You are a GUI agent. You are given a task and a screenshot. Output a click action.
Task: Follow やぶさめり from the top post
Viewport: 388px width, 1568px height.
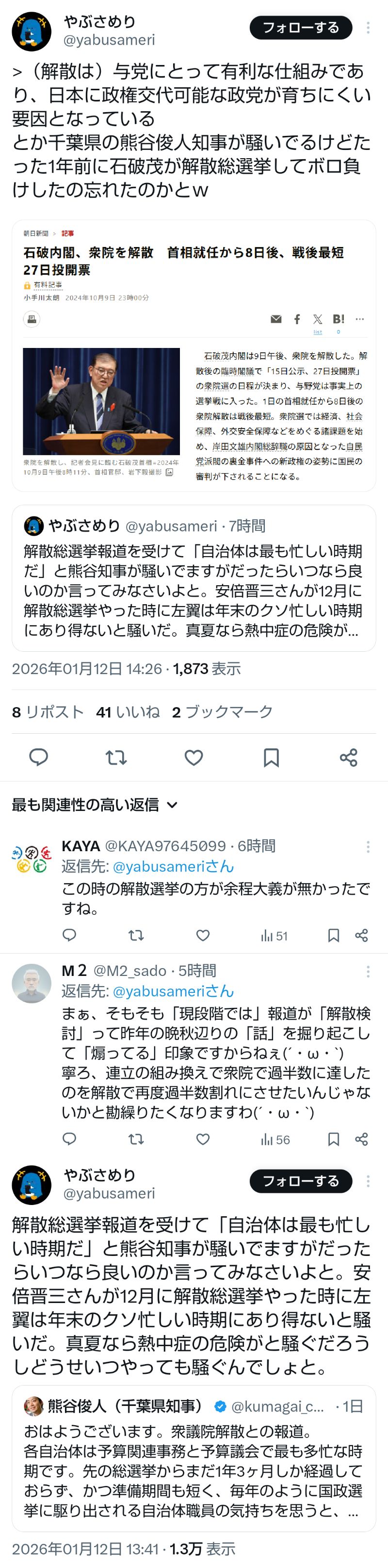coord(300,27)
